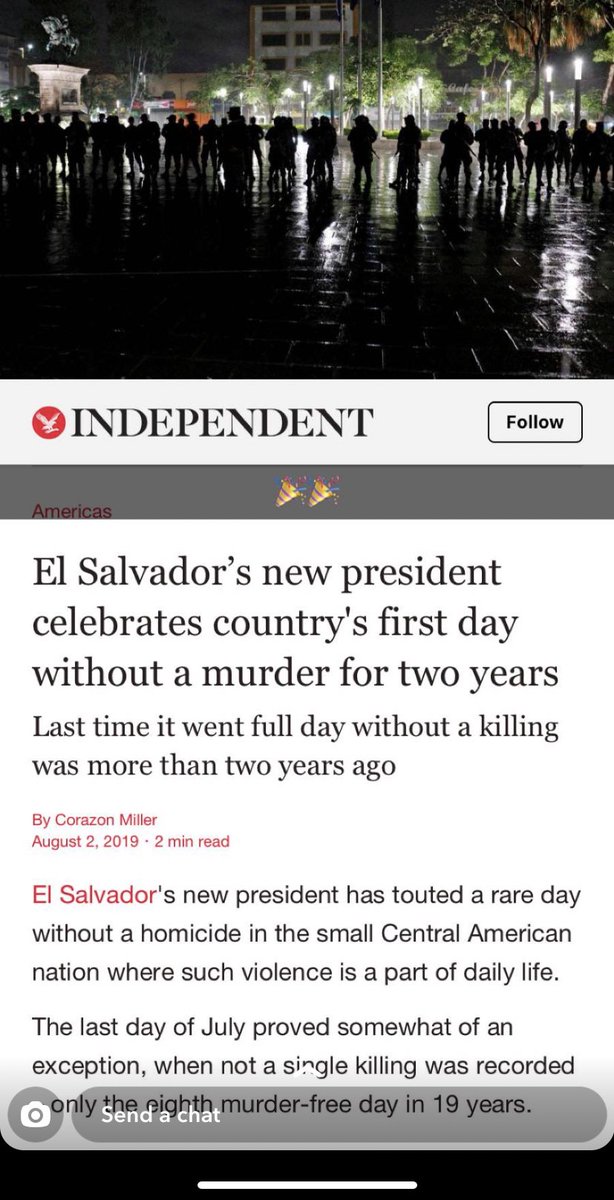Open the camera to reply with a snap
The height and width of the screenshot is (1200, 614).
click(35, 1115)
